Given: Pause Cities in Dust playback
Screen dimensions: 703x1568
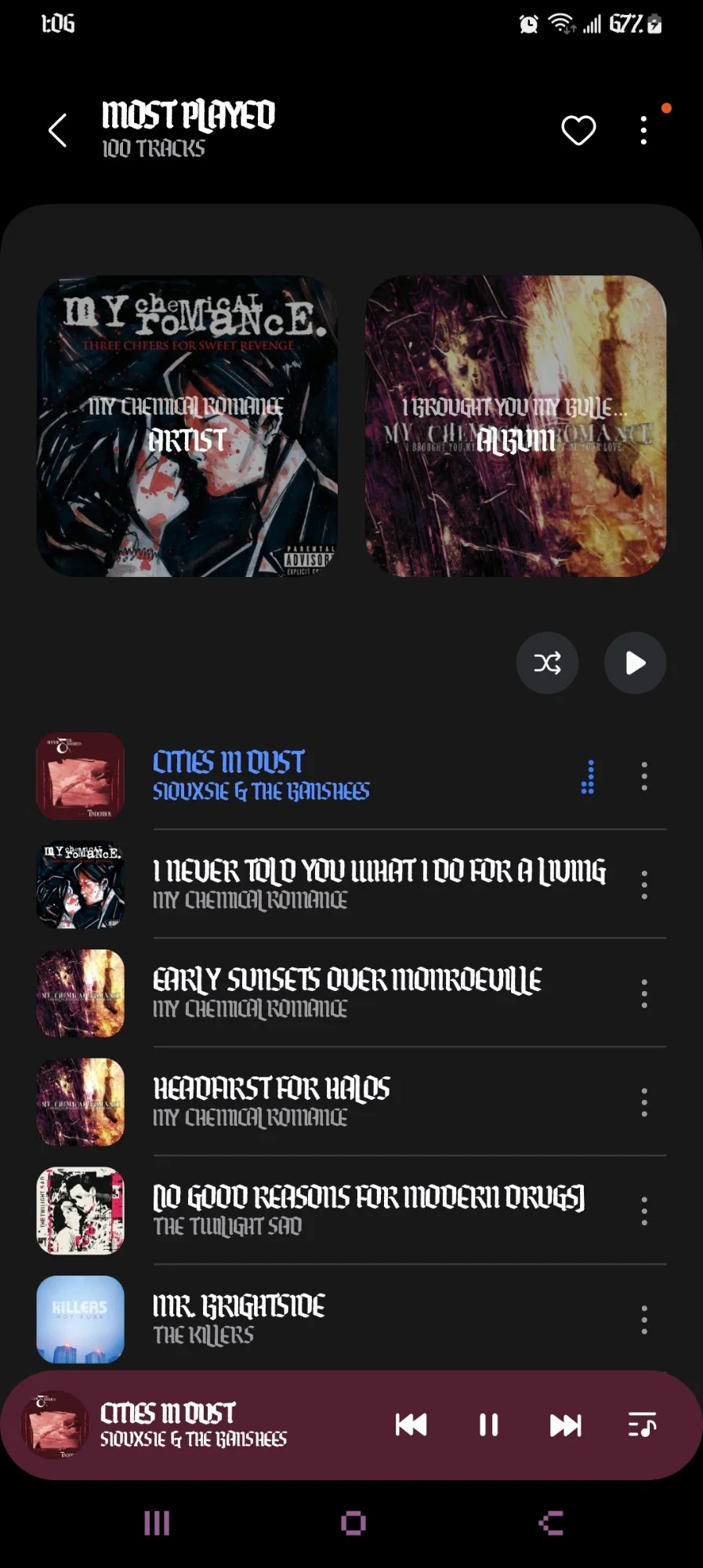Looking at the screenshot, I should (x=488, y=1425).
